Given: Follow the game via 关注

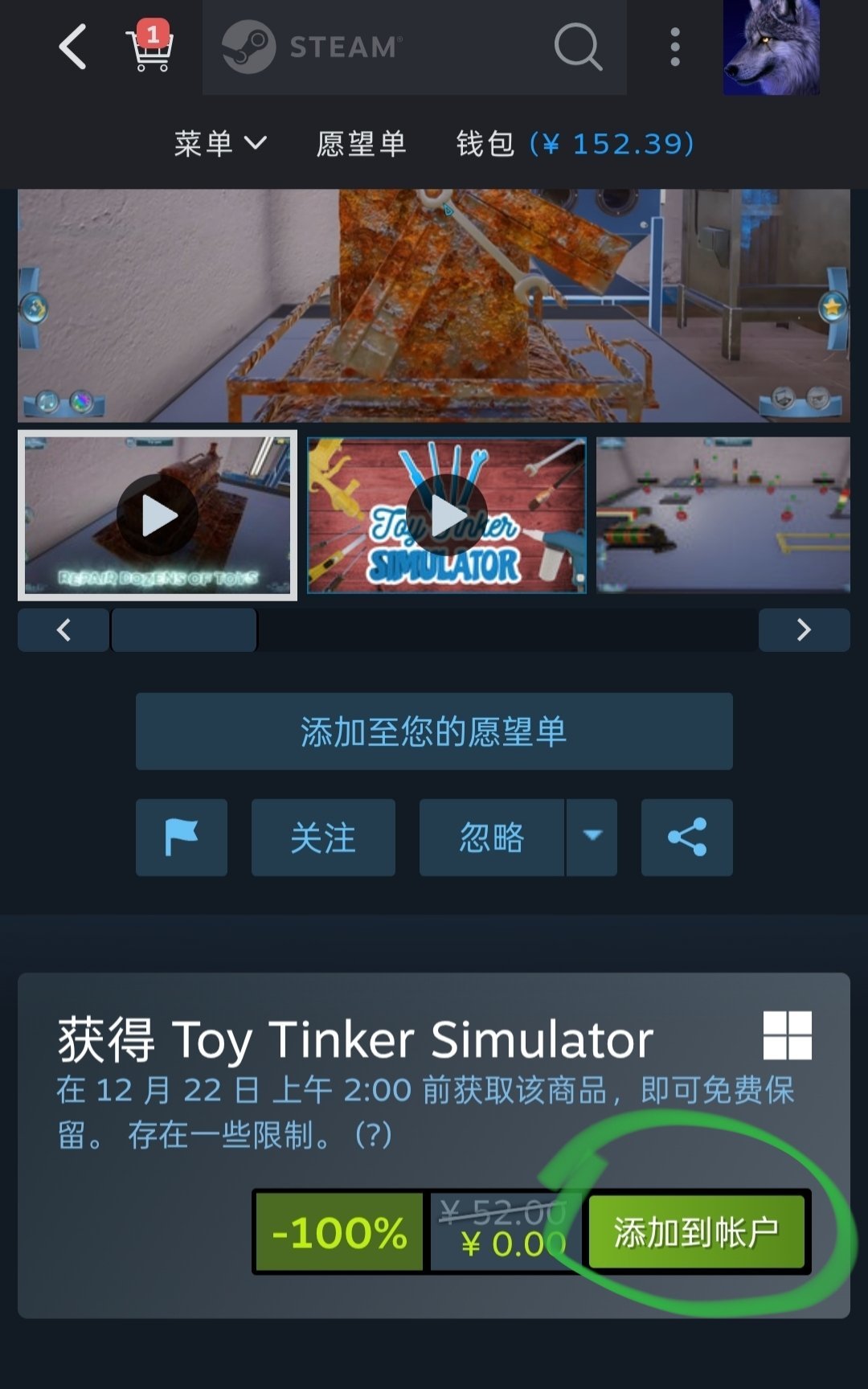Looking at the screenshot, I should click(x=323, y=838).
